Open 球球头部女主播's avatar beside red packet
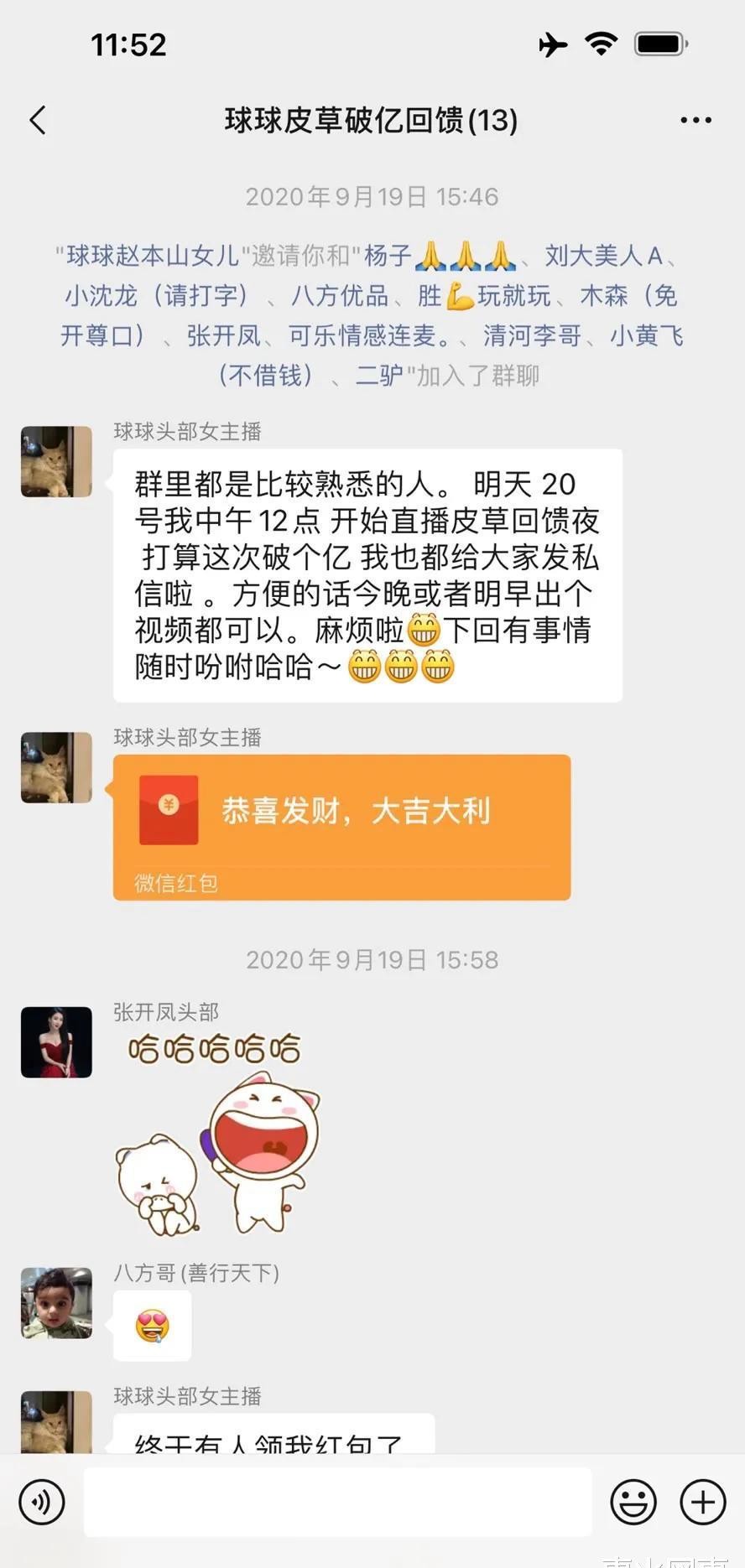The image size is (745, 1568). point(56,767)
